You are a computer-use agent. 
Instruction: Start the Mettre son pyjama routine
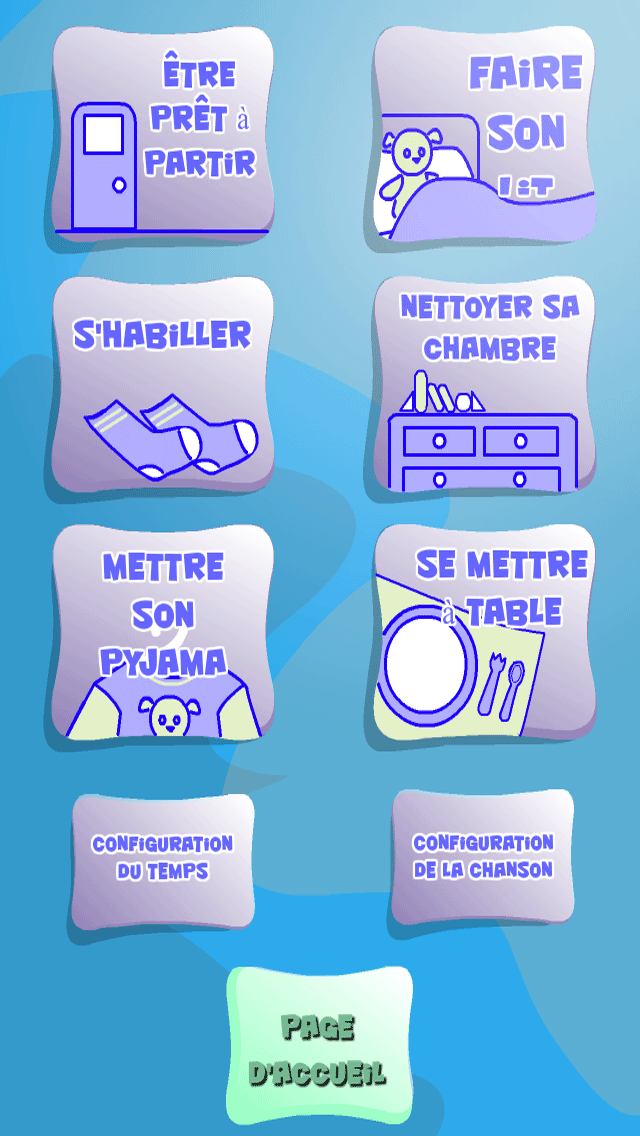[x=162, y=632]
